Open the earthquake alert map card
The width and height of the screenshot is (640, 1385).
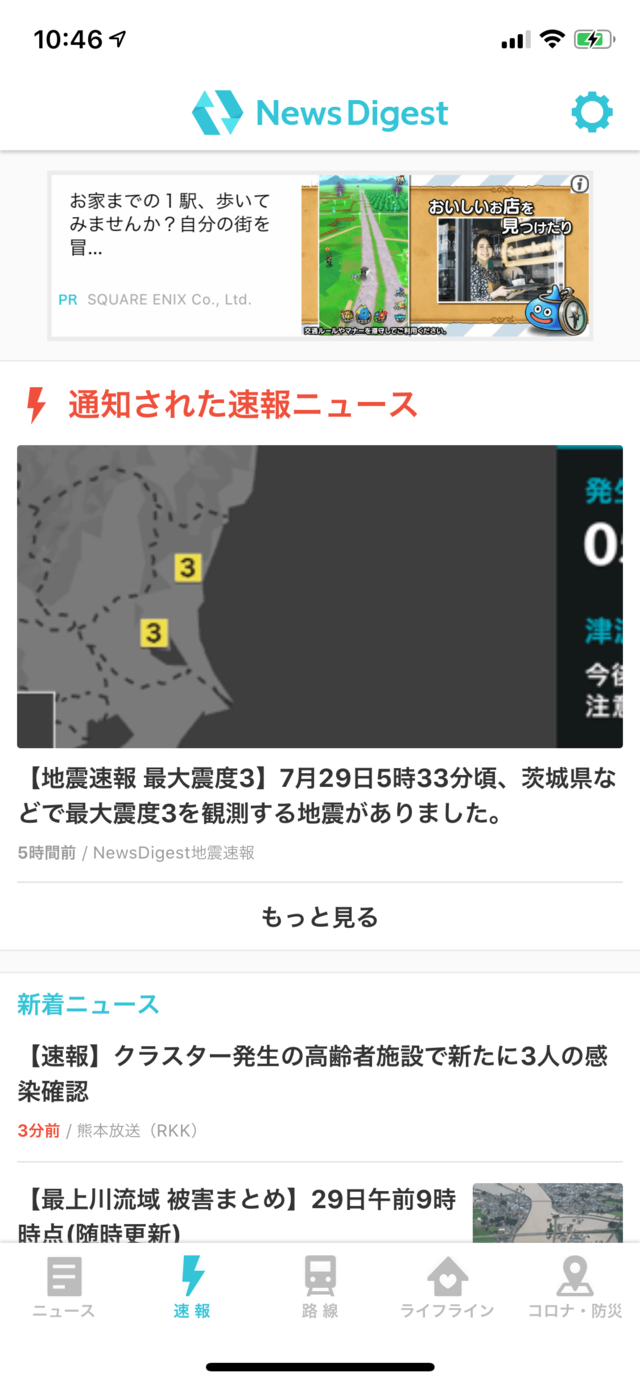(x=320, y=596)
